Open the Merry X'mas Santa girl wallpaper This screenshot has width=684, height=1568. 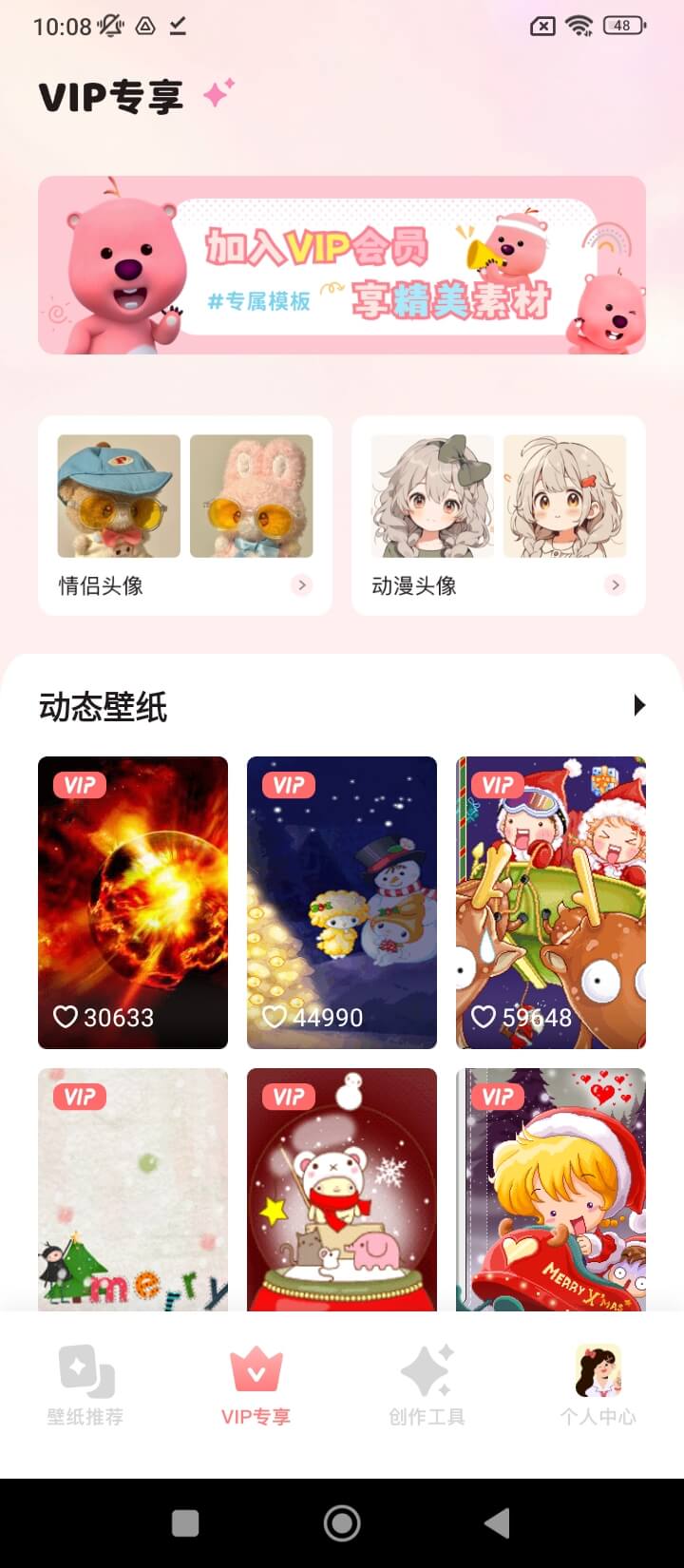coord(551,1190)
